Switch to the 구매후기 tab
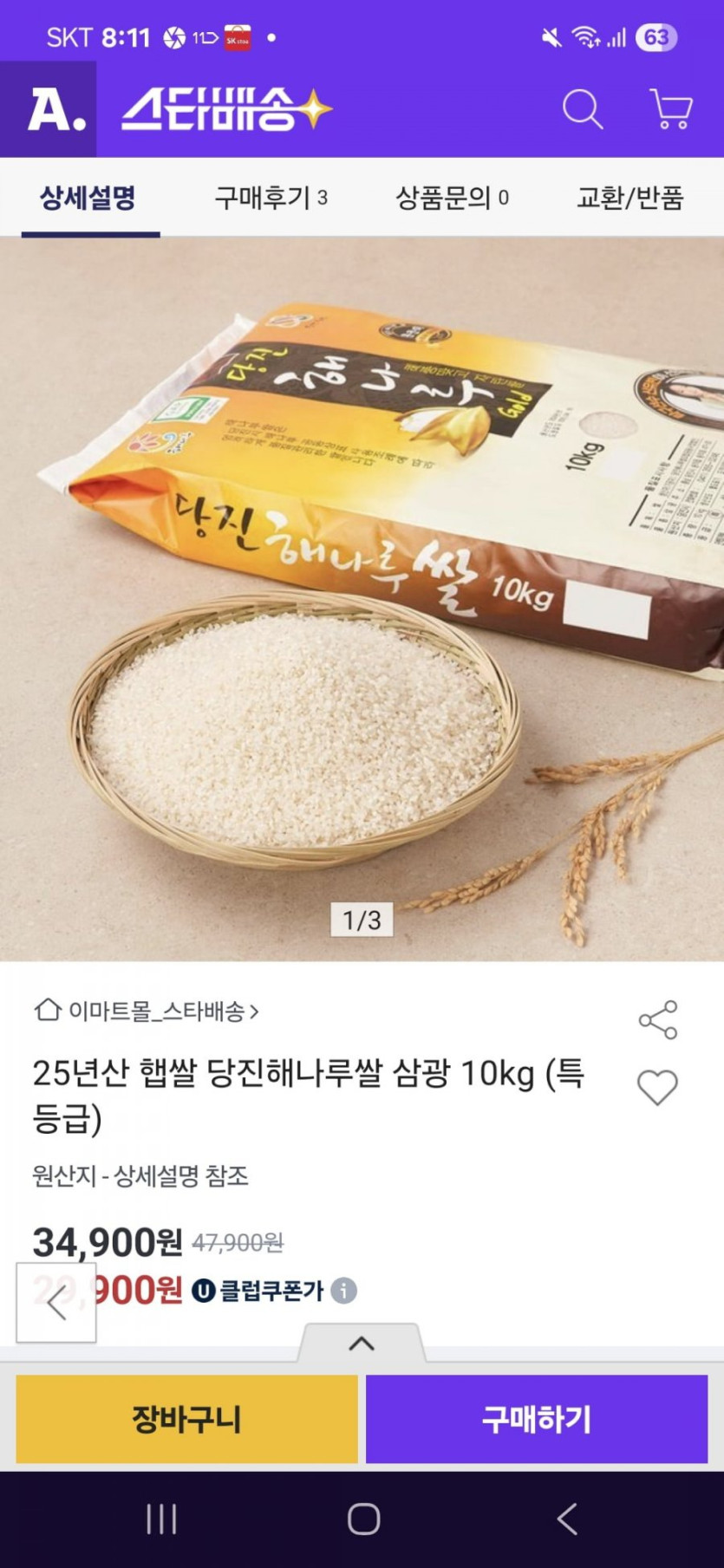The width and height of the screenshot is (724, 1568). click(x=271, y=198)
